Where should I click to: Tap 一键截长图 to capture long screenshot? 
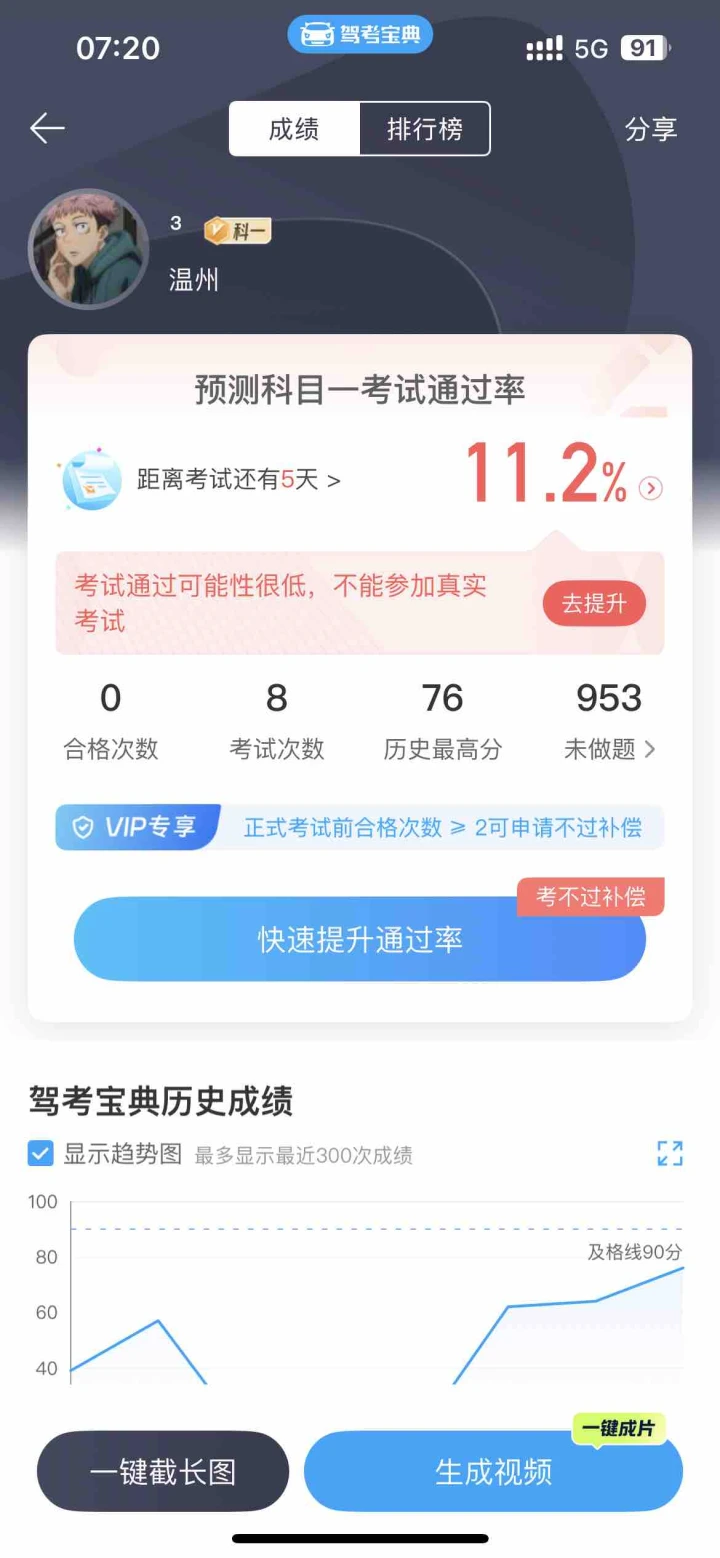pyautogui.click(x=163, y=1471)
